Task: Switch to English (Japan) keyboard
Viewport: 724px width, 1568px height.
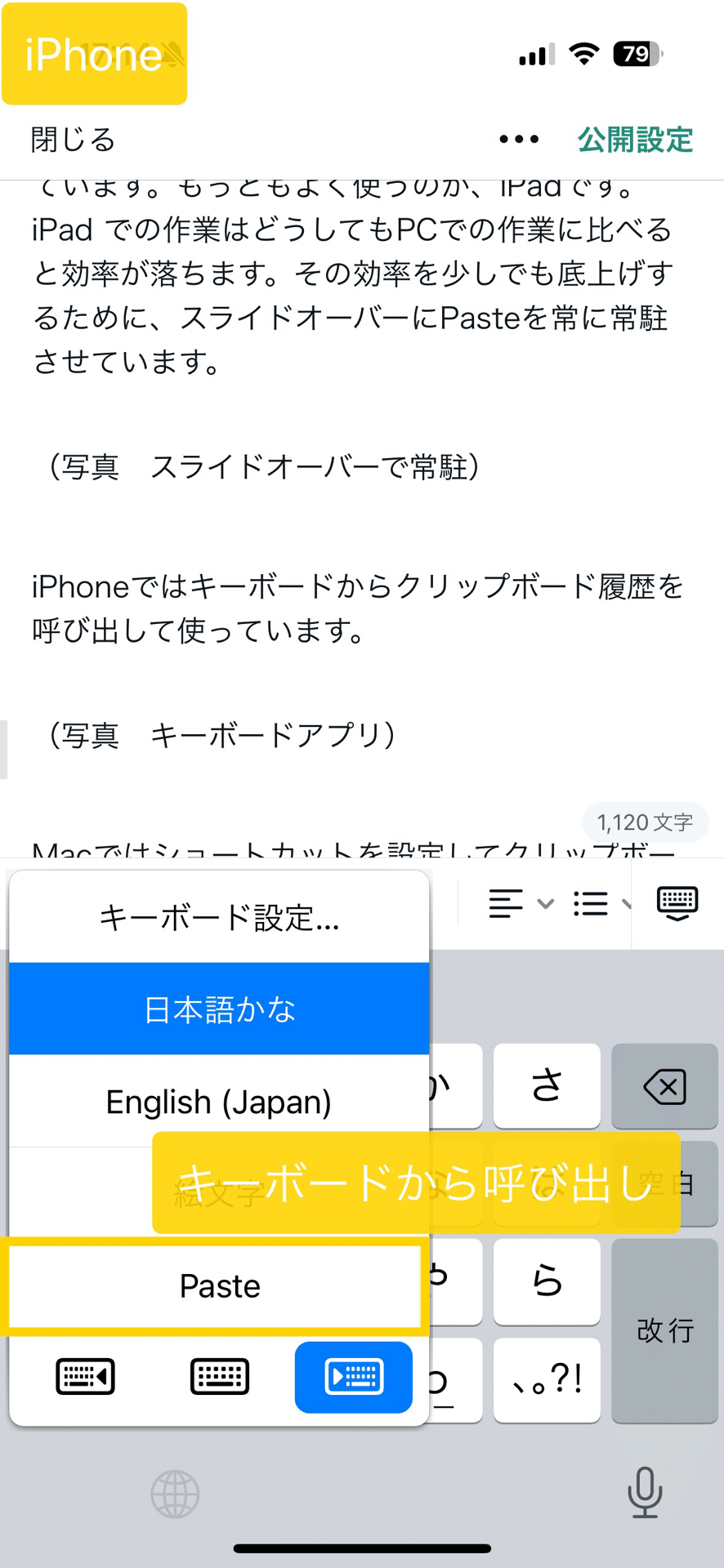Action: (x=219, y=1102)
